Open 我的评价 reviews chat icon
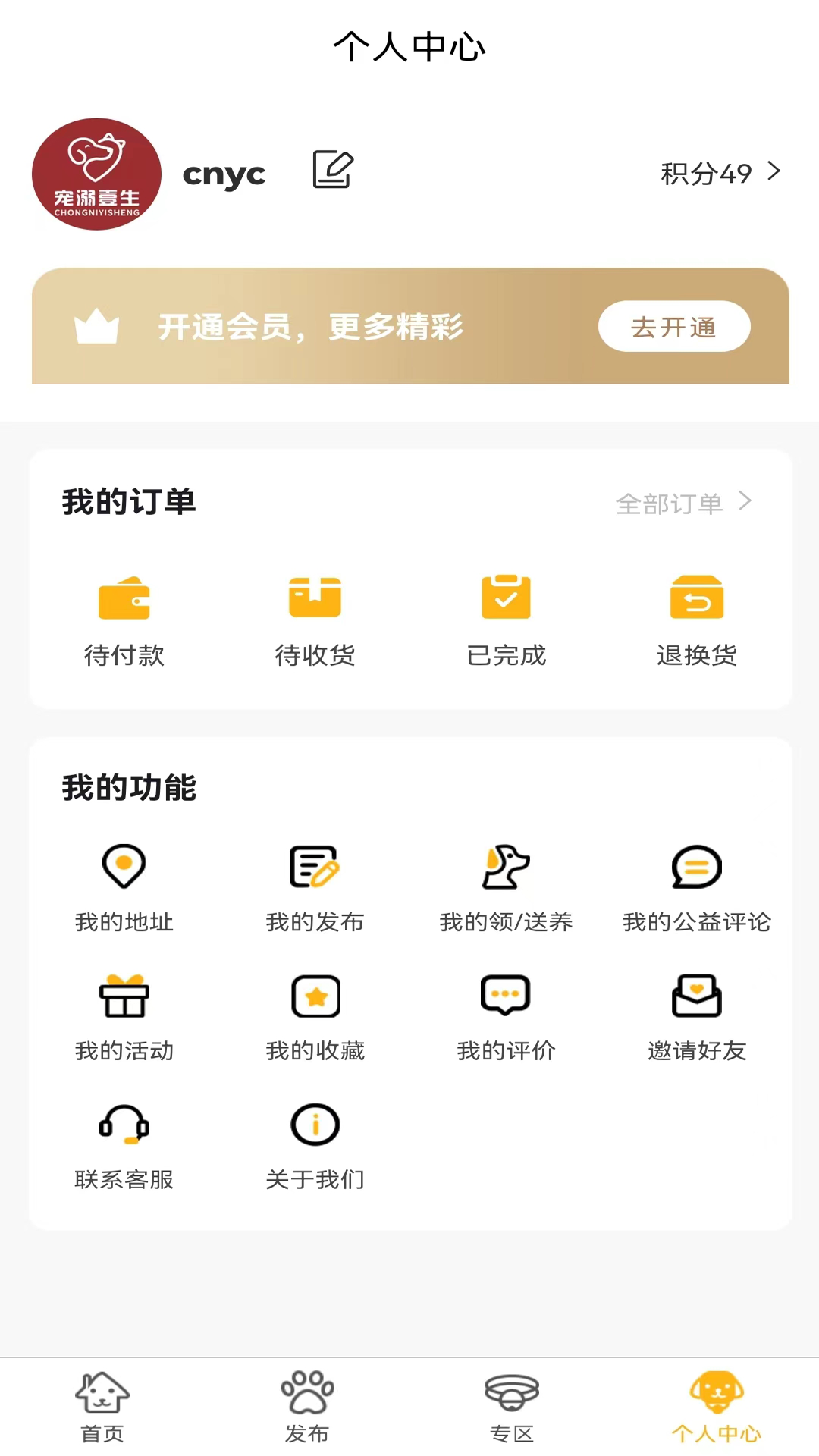The height and width of the screenshot is (1456, 819). 506,996
